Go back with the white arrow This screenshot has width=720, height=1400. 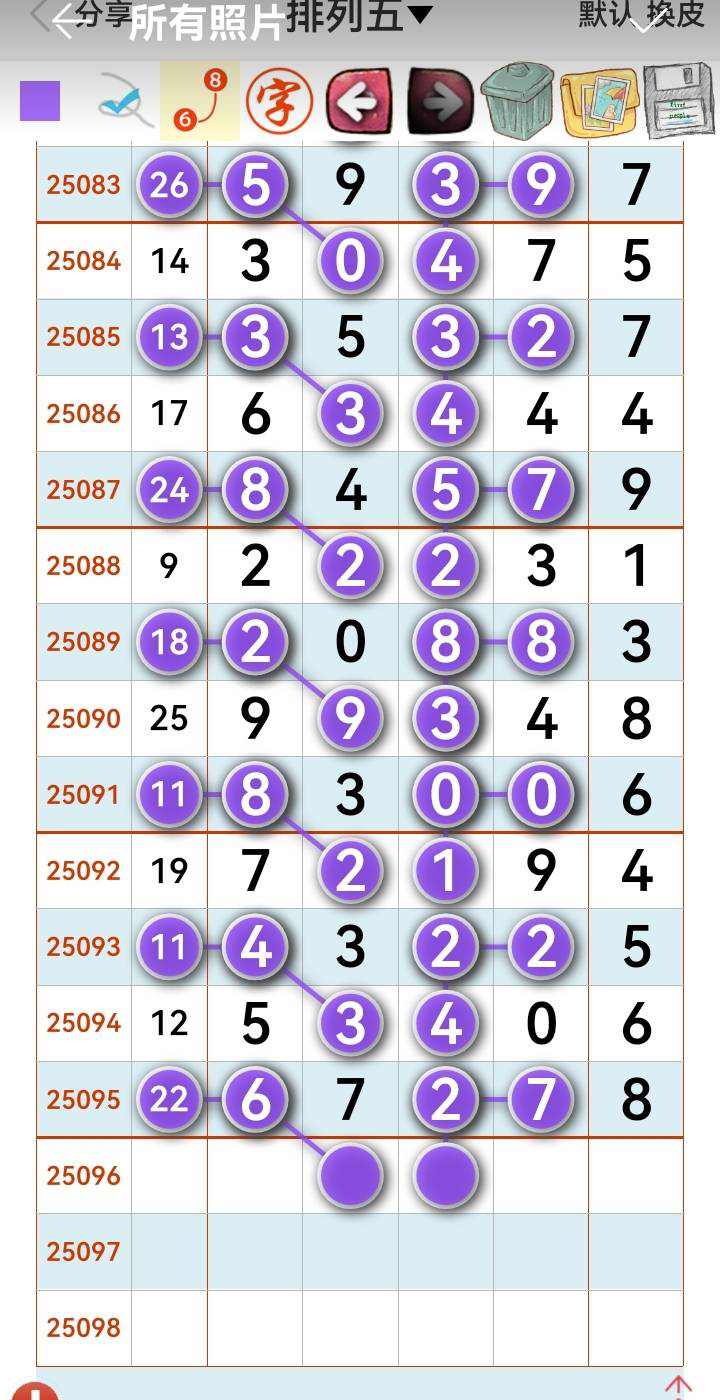click(x=68, y=22)
